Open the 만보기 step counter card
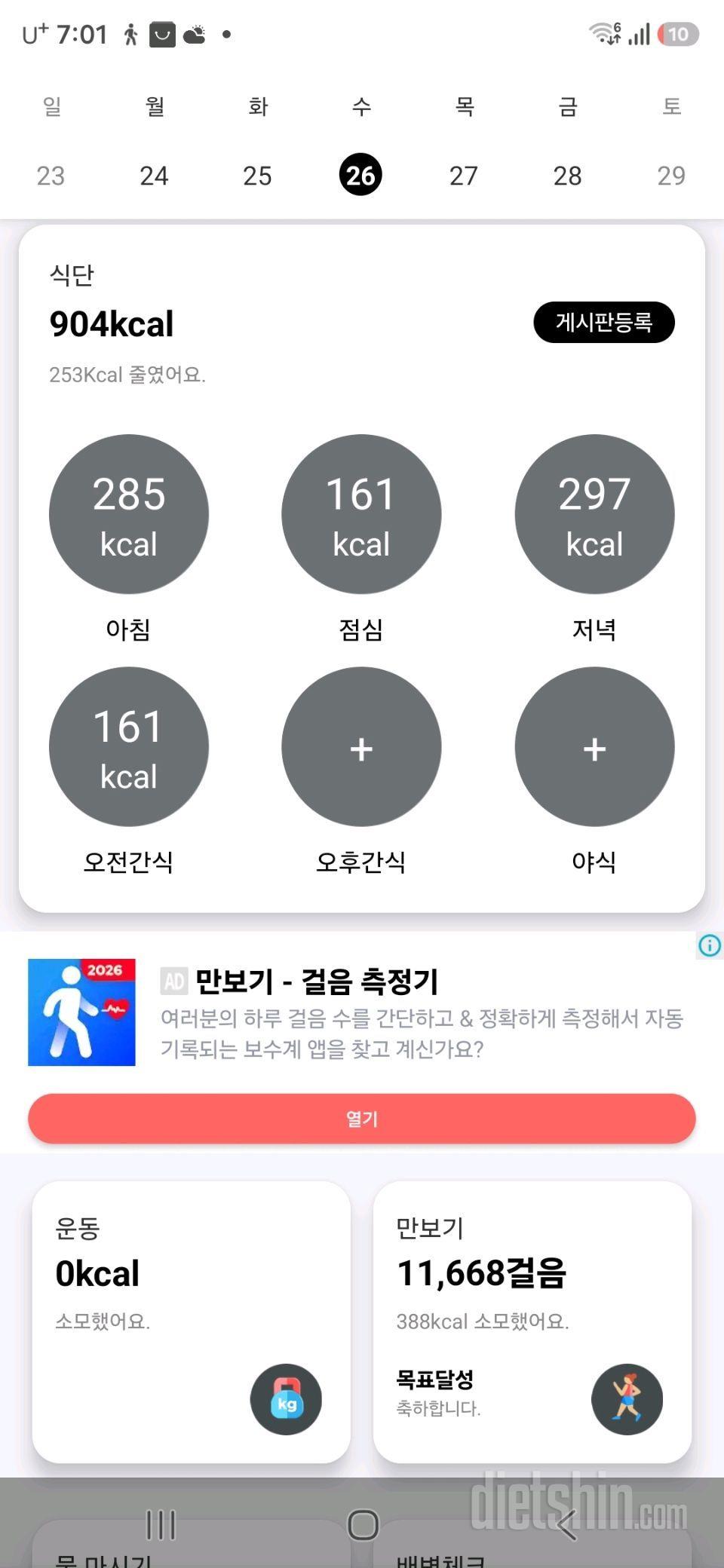Screen dimensions: 724x1568 pyautogui.click(x=532, y=1322)
